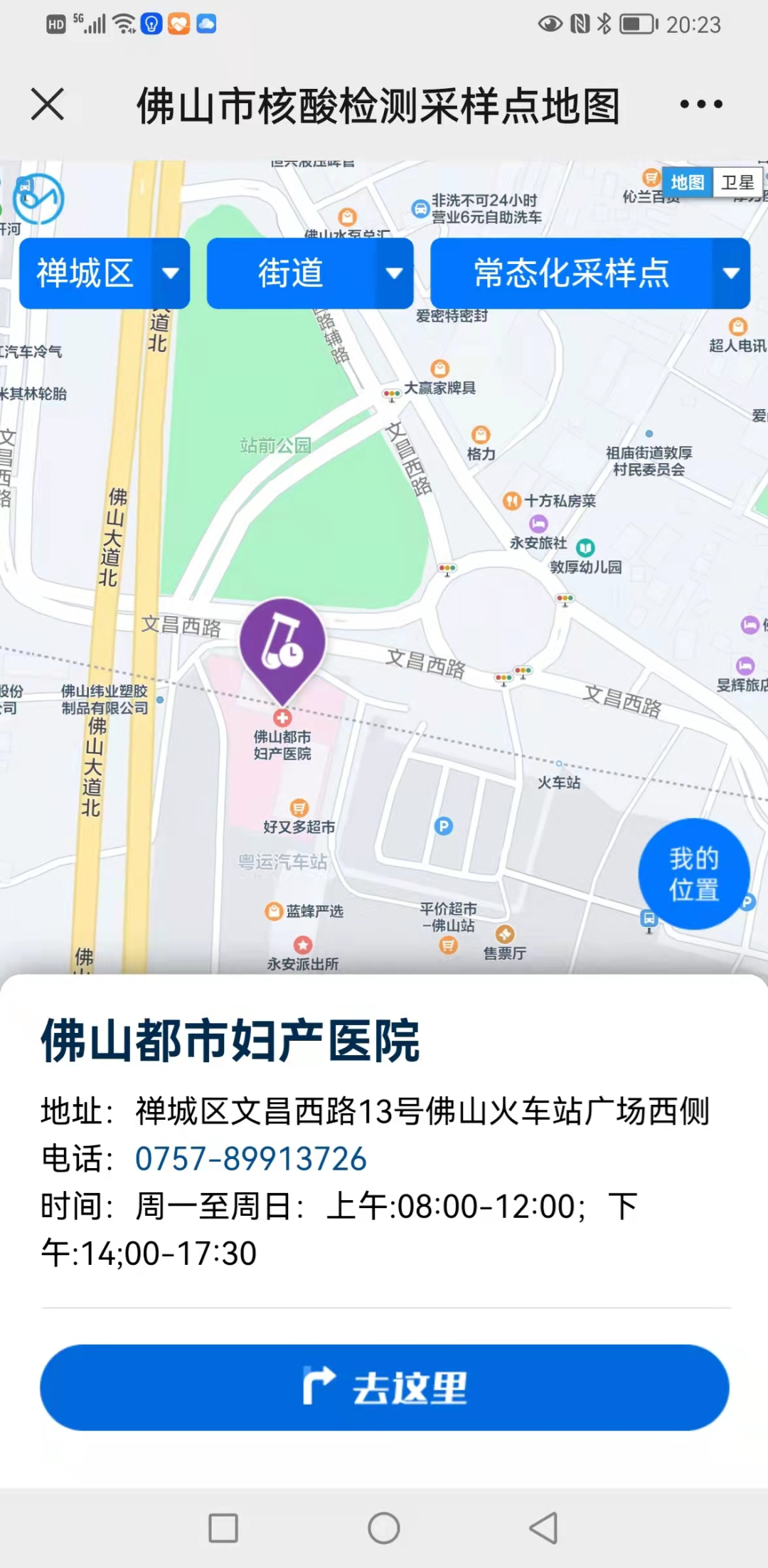Tap 我的位置 to show current location
The height and width of the screenshot is (1568, 768).
693,875
